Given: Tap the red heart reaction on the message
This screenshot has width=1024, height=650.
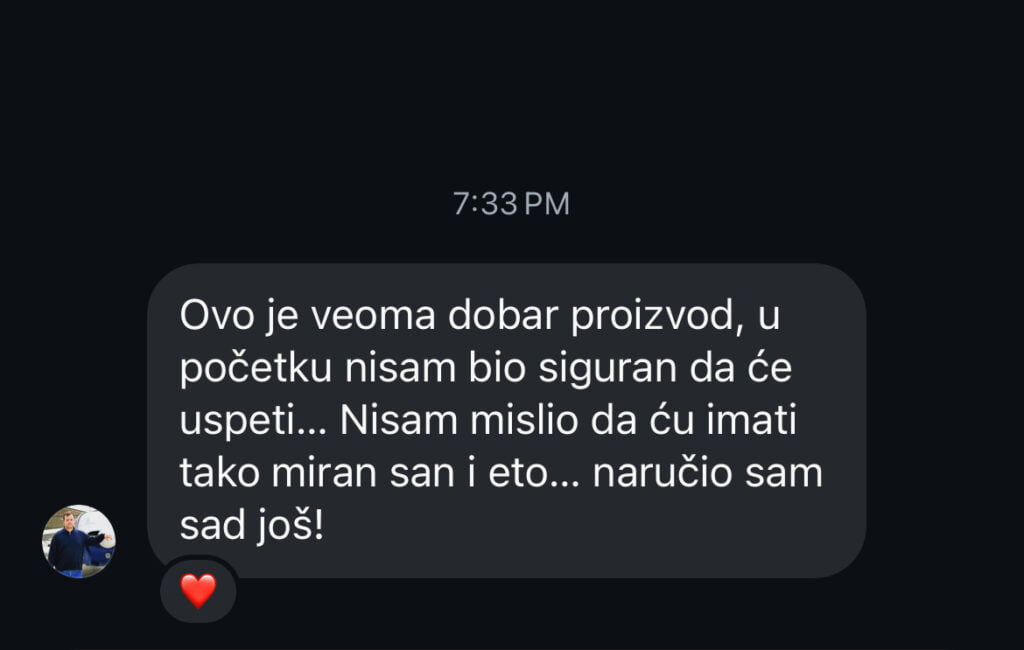Looking at the screenshot, I should pos(198,591).
